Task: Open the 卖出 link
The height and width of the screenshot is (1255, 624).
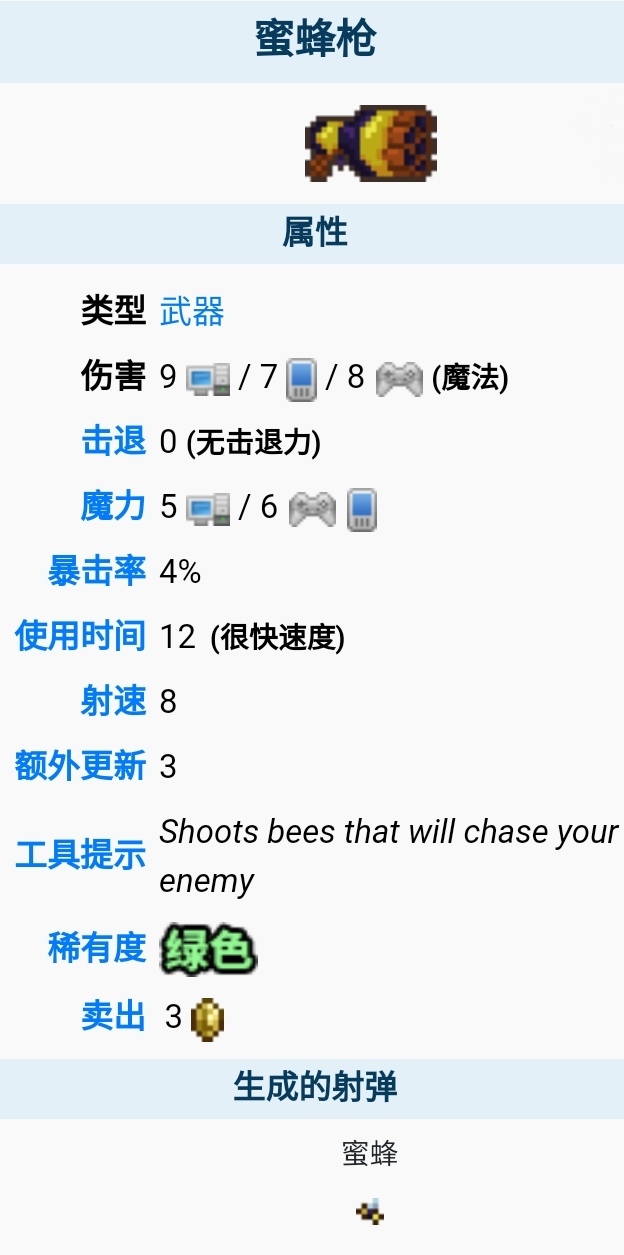Action: [x=113, y=1016]
